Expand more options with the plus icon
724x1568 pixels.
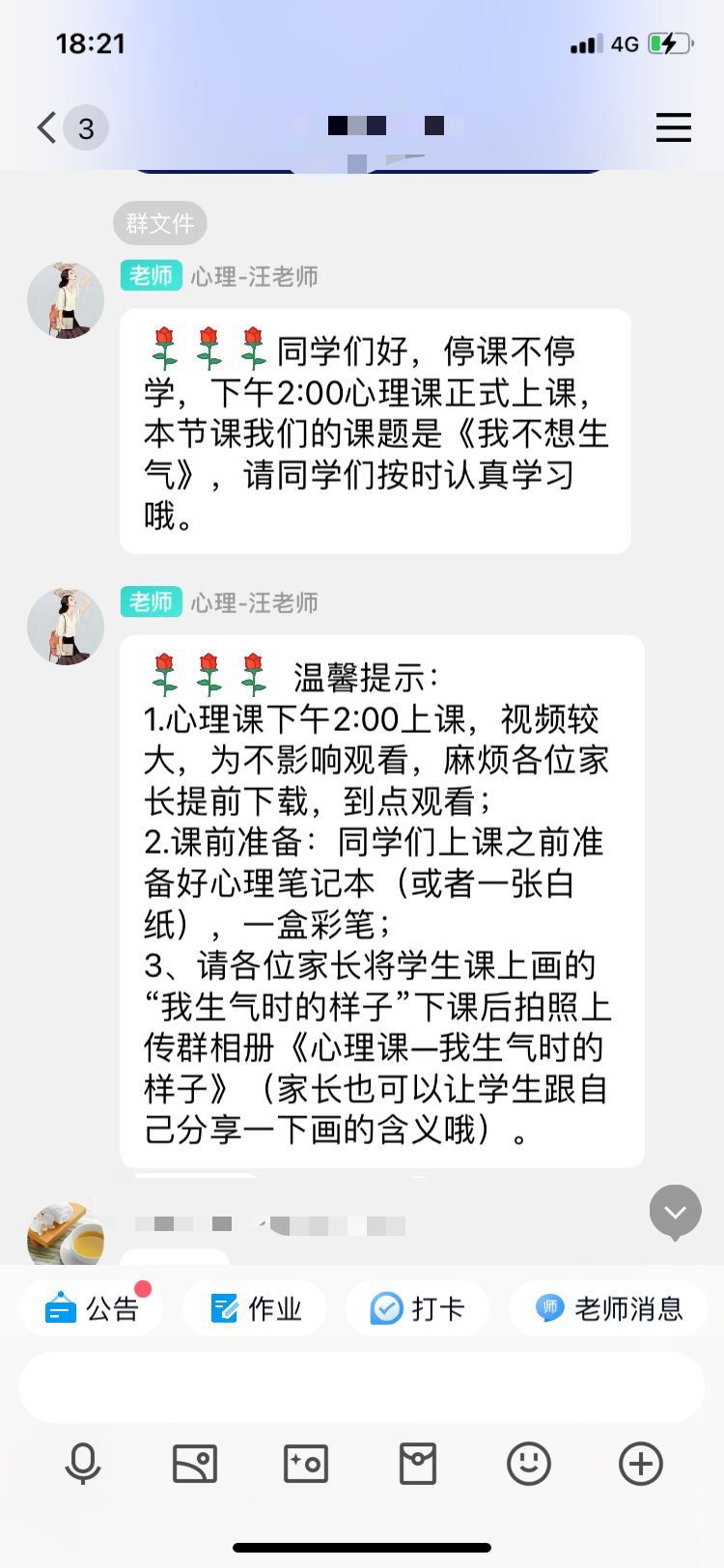coord(641,1464)
